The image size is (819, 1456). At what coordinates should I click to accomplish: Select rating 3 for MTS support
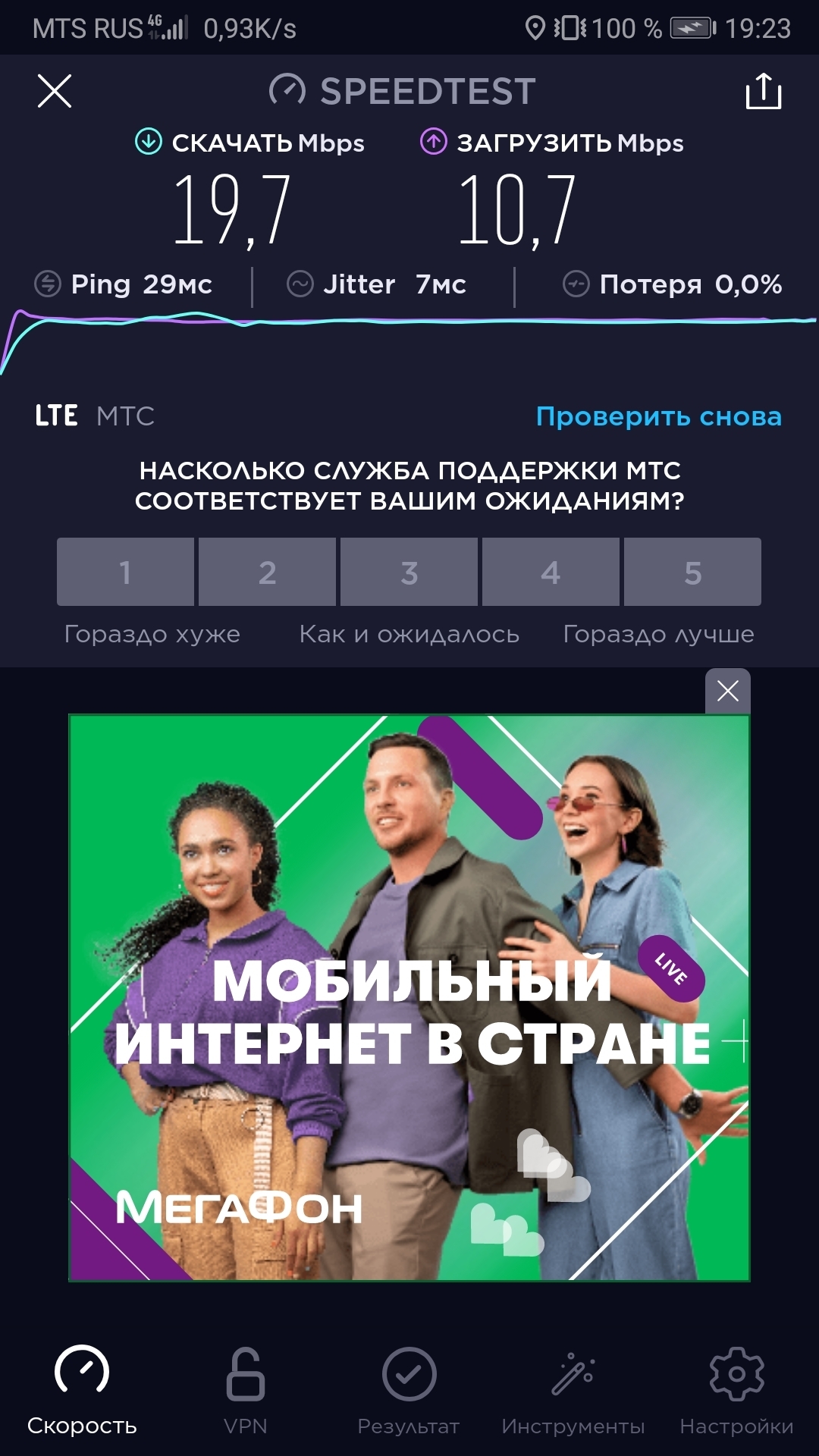[409, 572]
